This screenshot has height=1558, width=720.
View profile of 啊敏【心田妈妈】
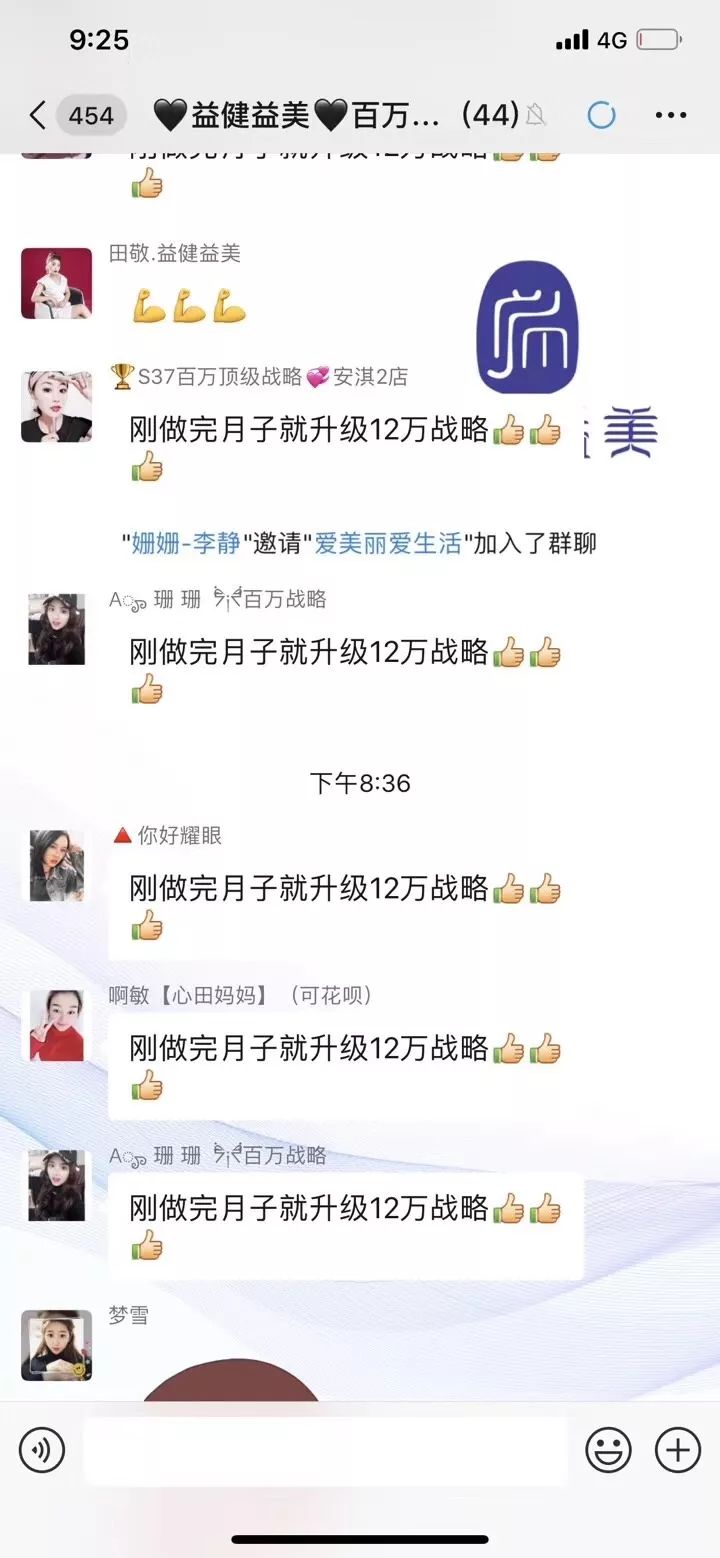coord(56,1025)
